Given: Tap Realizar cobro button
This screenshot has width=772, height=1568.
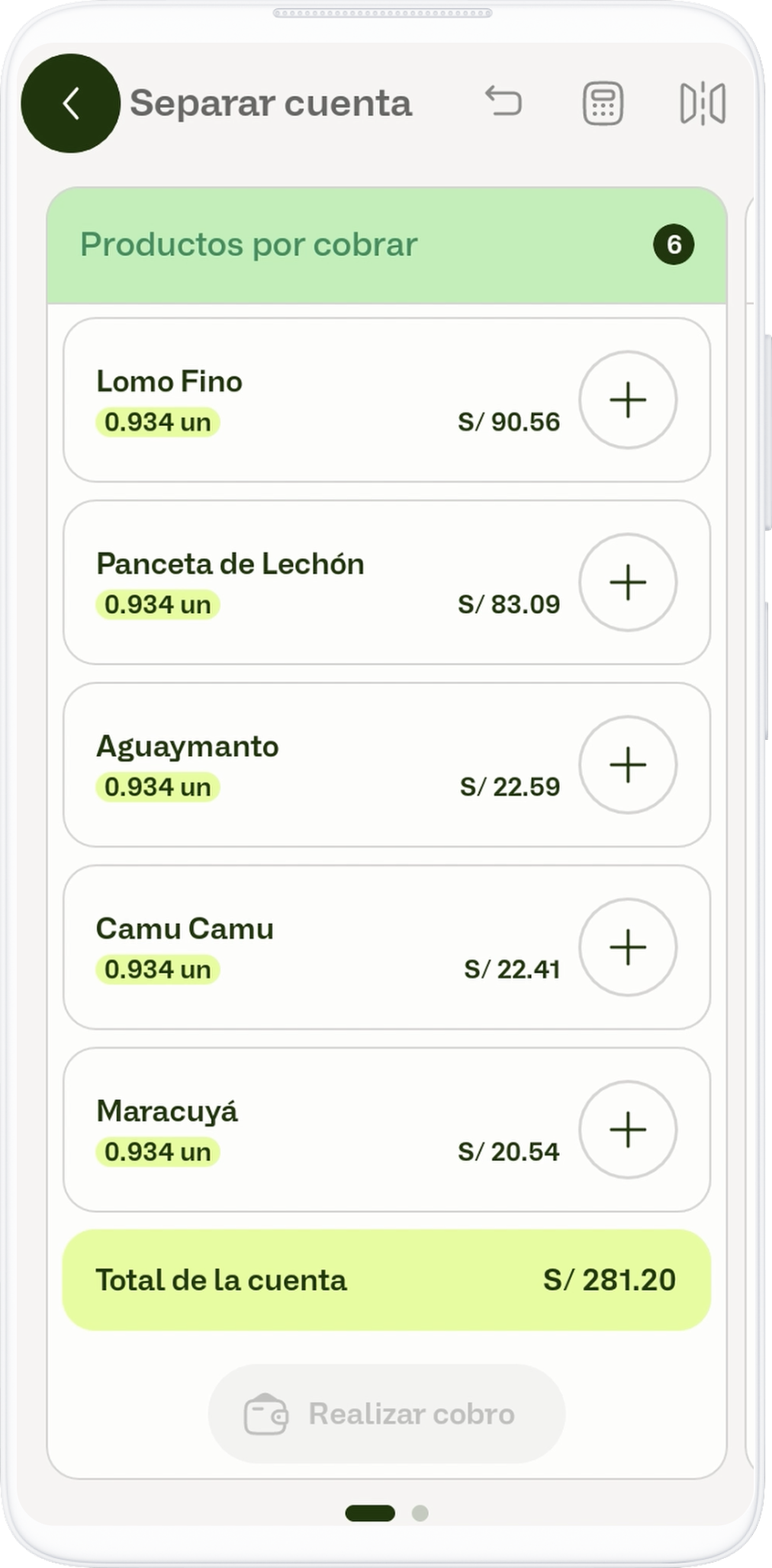Looking at the screenshot, I should click(387, 1414).
